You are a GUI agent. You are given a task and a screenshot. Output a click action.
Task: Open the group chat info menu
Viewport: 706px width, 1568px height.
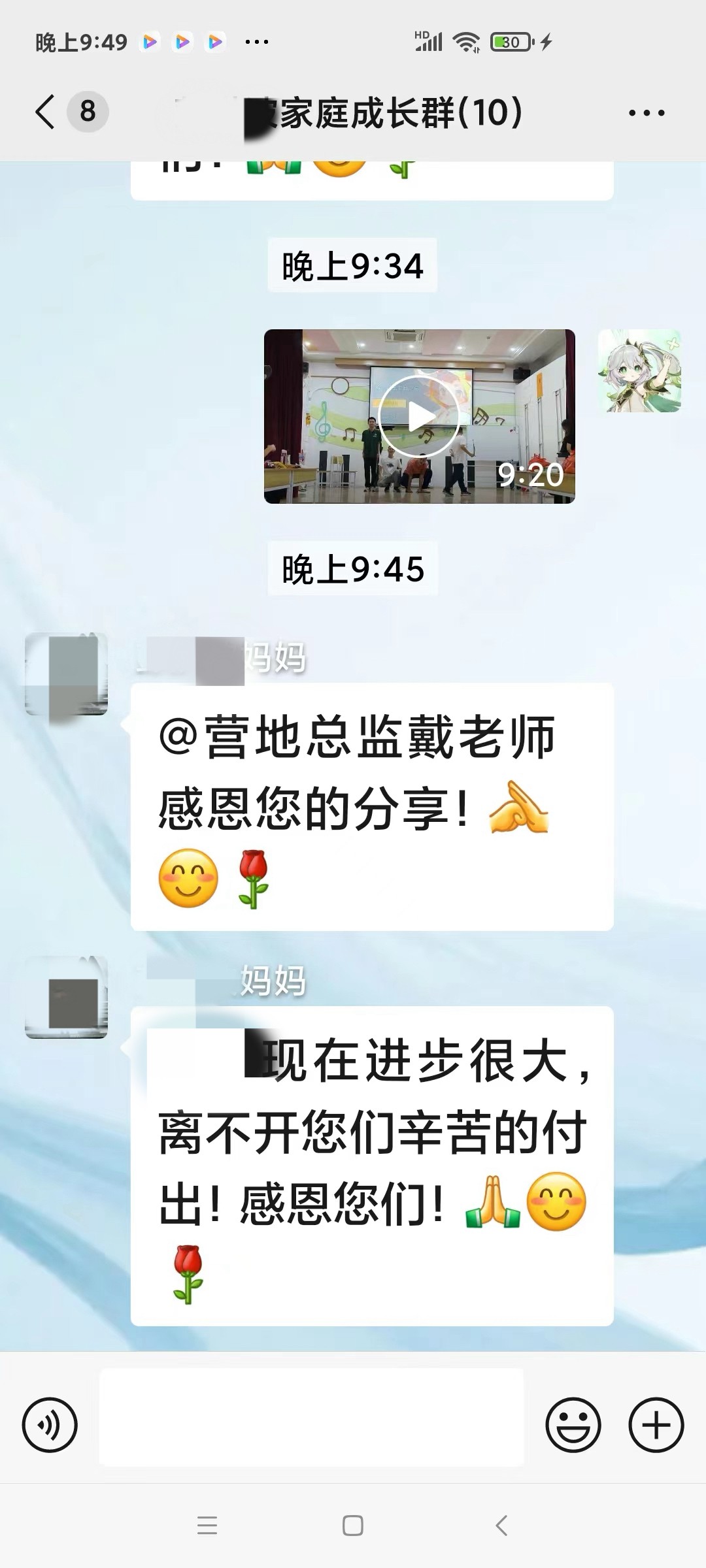click(x=647, y=113)
